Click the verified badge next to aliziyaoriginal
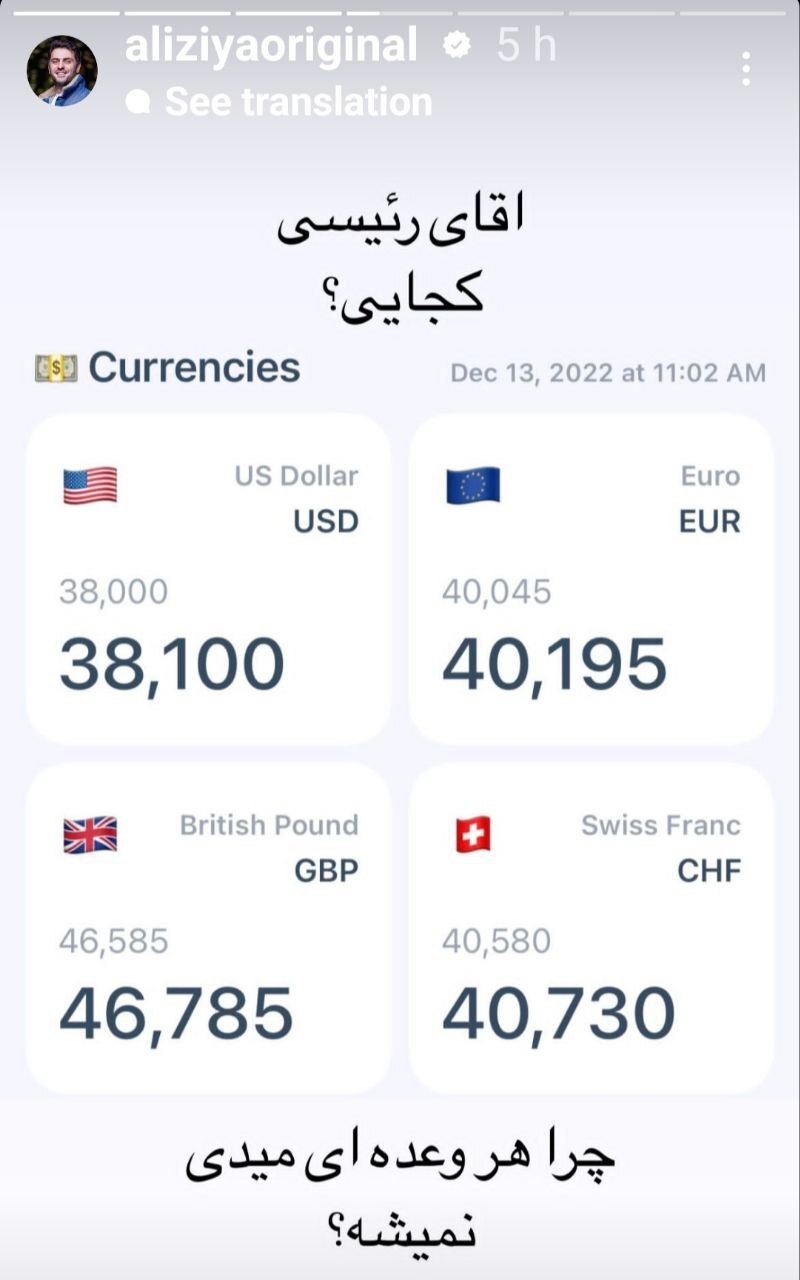This screenshot has height=1280, width=800. 456,44
